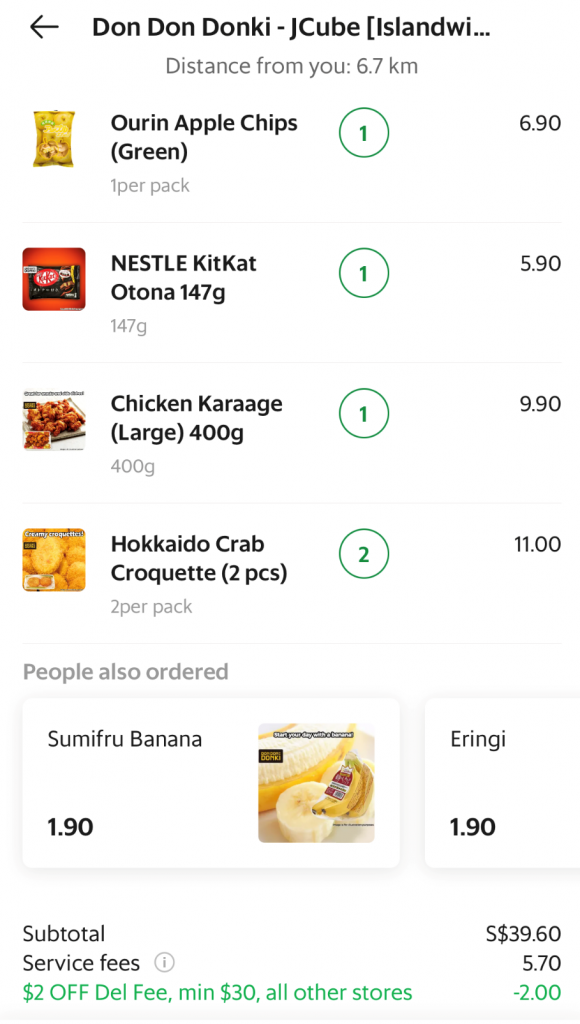Change quantity of Hokkaido Crab Croquette

click(364, 554)
